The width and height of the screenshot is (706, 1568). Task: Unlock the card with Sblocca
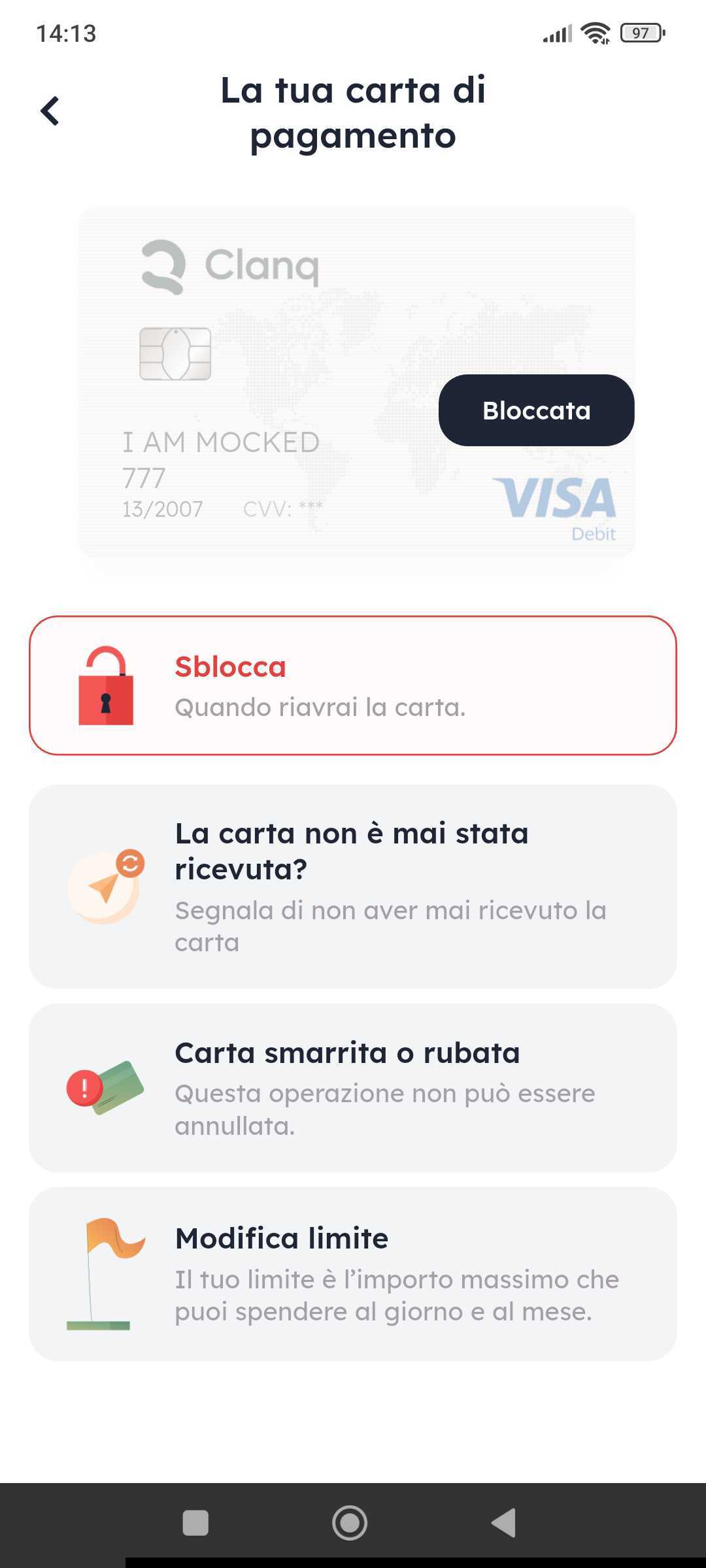coord(353,685)
